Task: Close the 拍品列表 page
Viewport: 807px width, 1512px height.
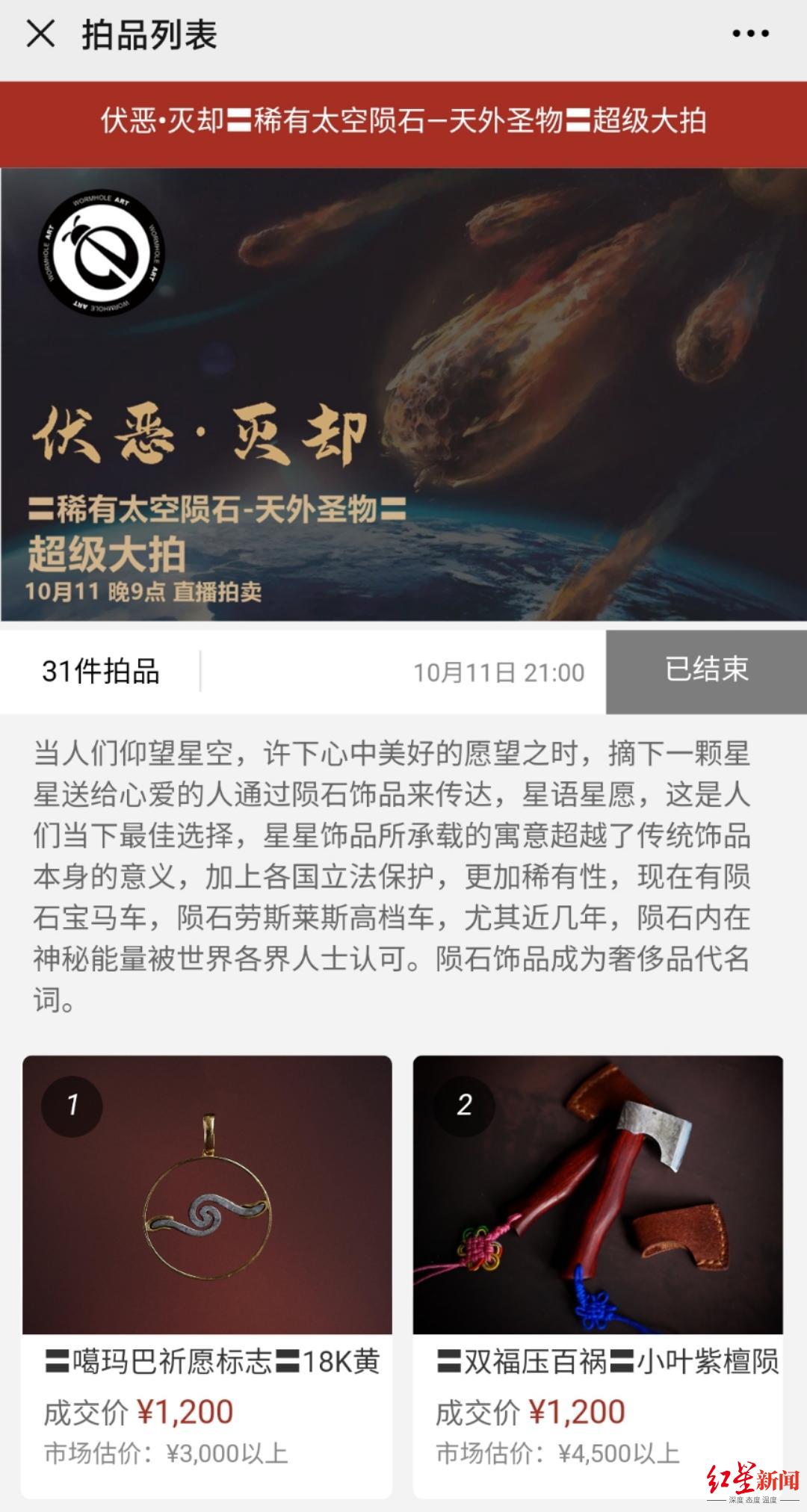Action: pos(40,34)
